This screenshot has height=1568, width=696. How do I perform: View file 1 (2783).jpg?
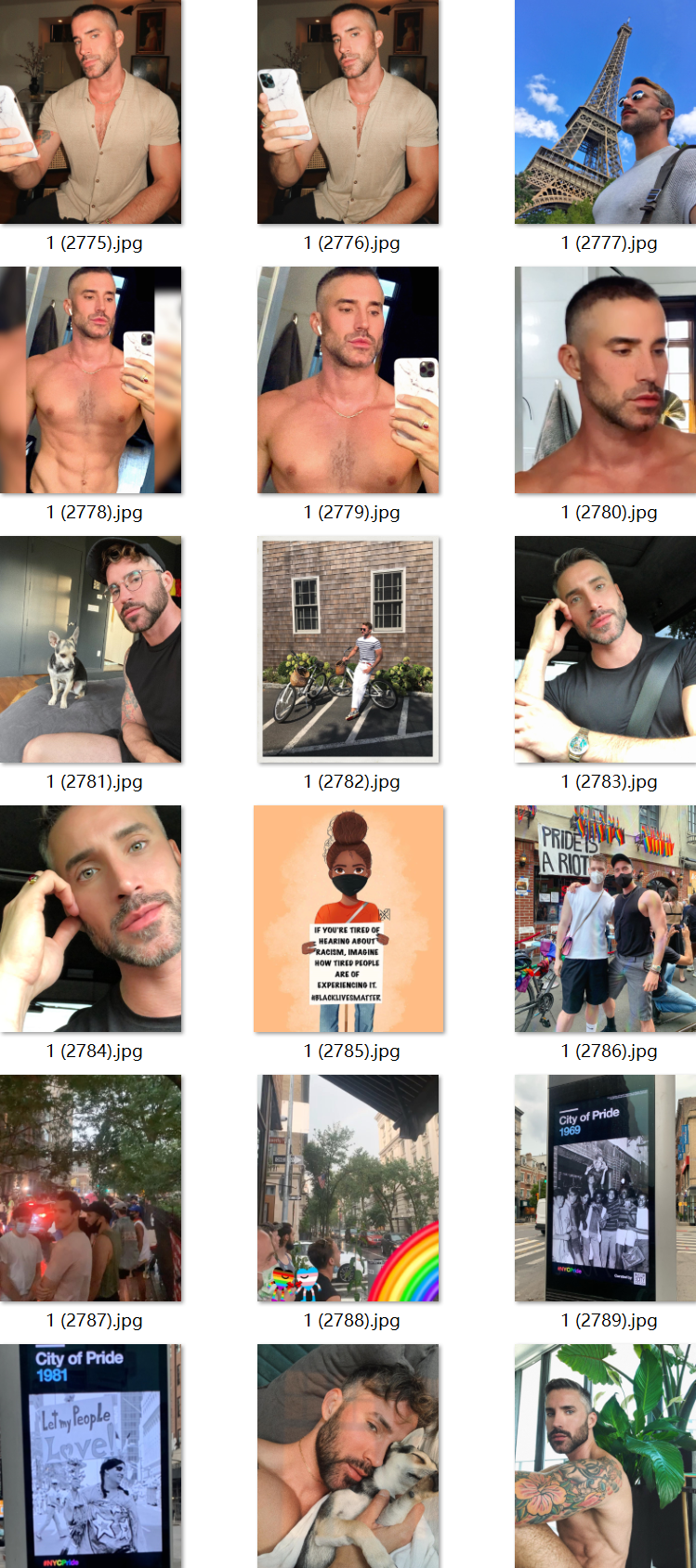(605, 649)
